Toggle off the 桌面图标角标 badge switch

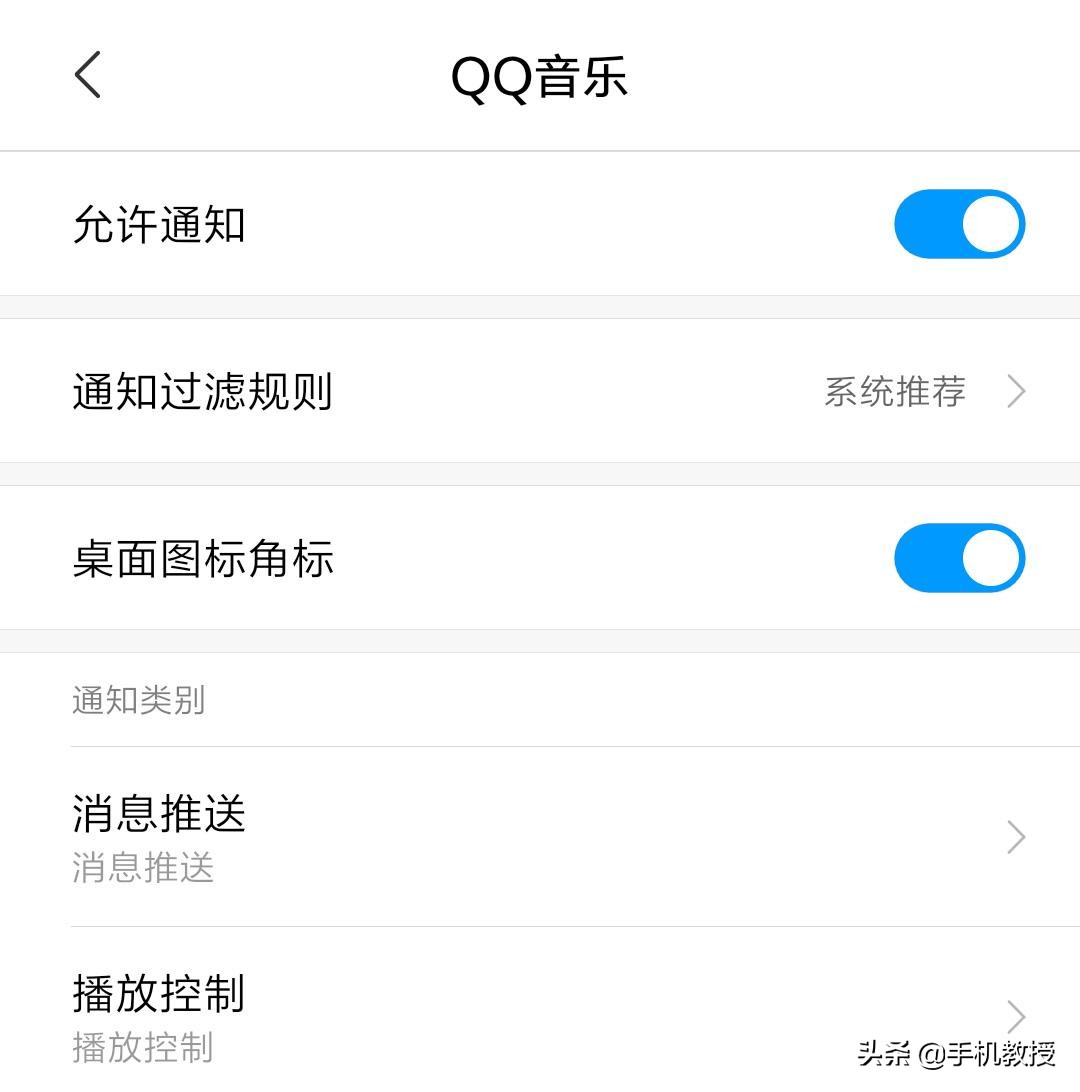959,558
